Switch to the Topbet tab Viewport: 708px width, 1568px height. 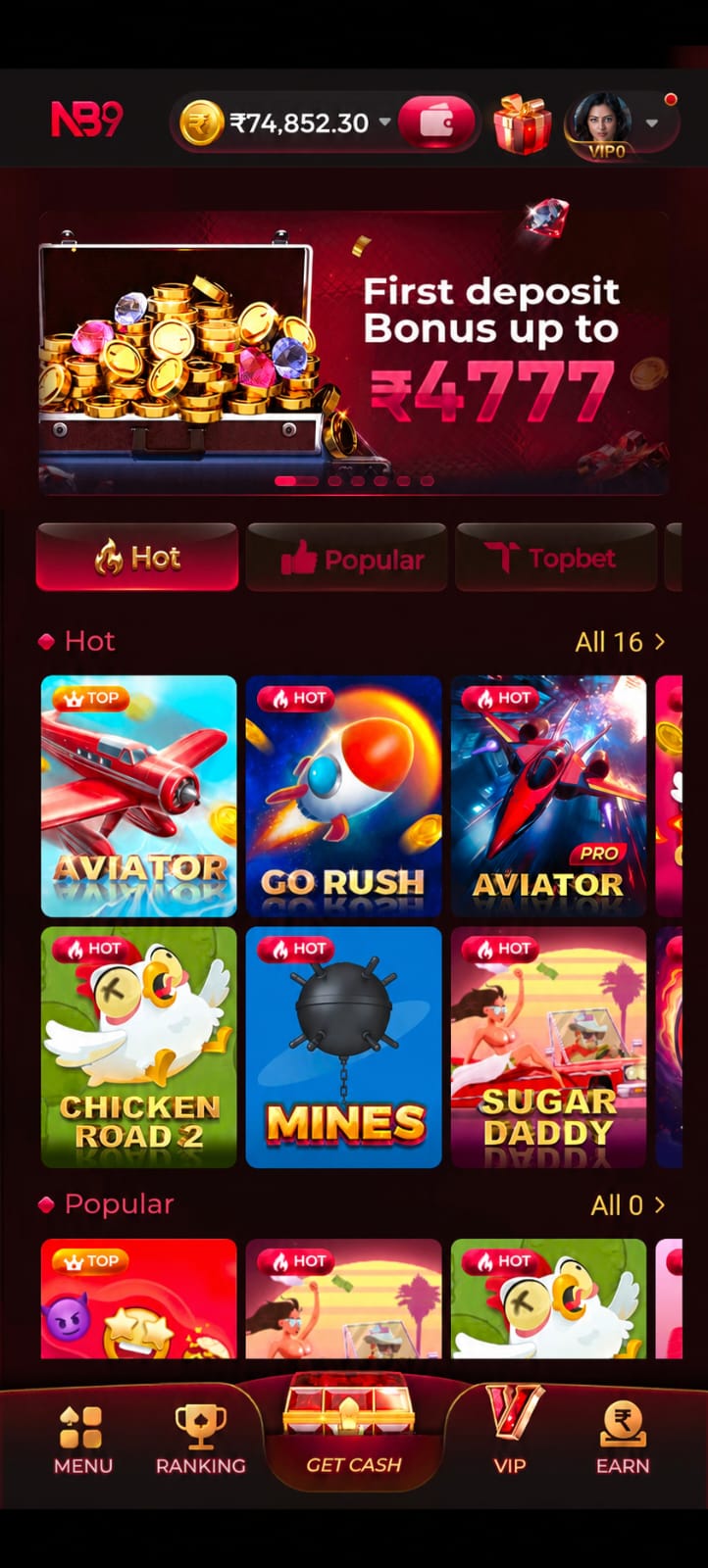coord(556,558)
